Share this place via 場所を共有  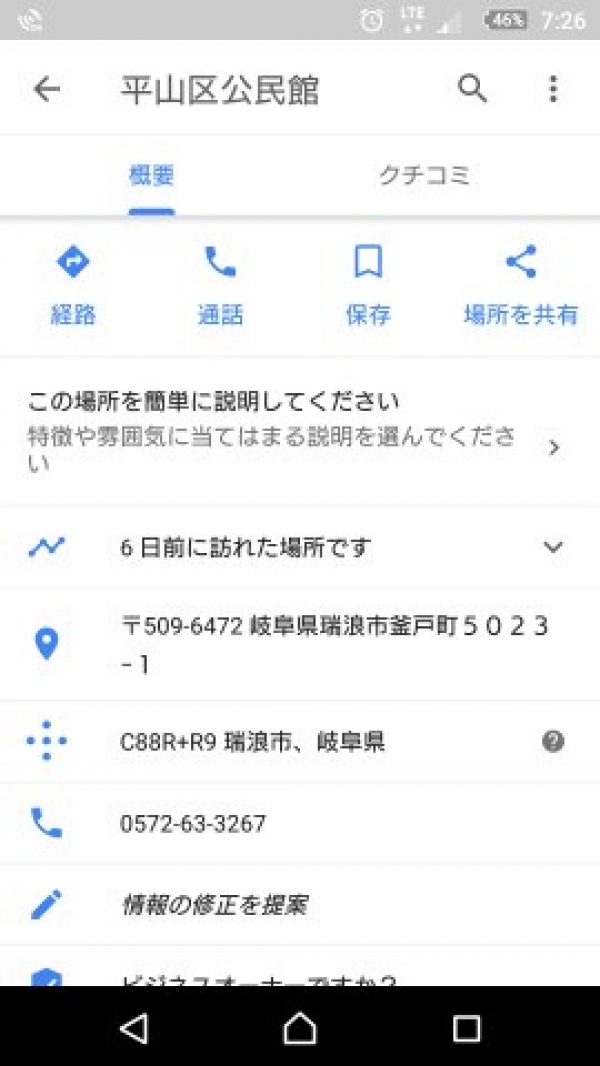click(x=520, y=286)
